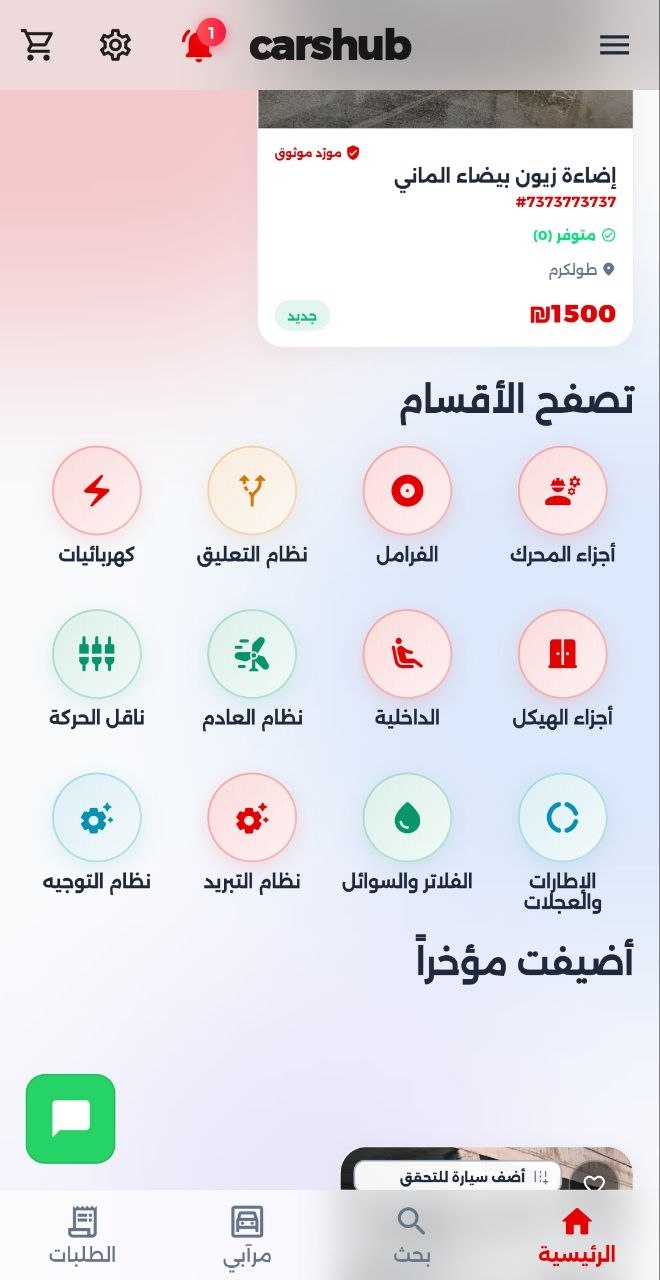Open the إضاءة زيون بيضاء الماني product card
The width and height of the screenshot is (660, 1280).
[445, 218]
